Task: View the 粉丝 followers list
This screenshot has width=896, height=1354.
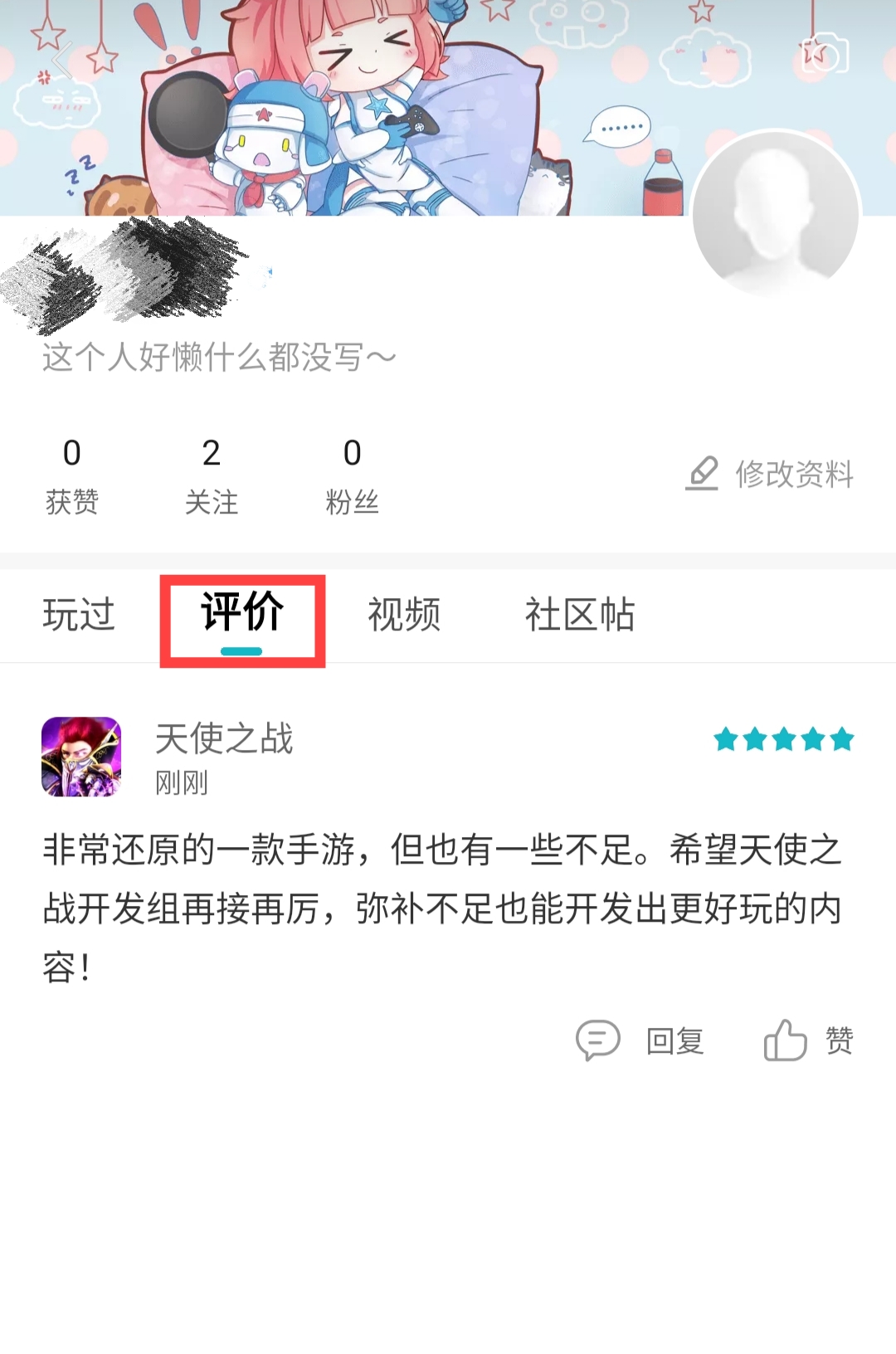Action: click(352, 476)
